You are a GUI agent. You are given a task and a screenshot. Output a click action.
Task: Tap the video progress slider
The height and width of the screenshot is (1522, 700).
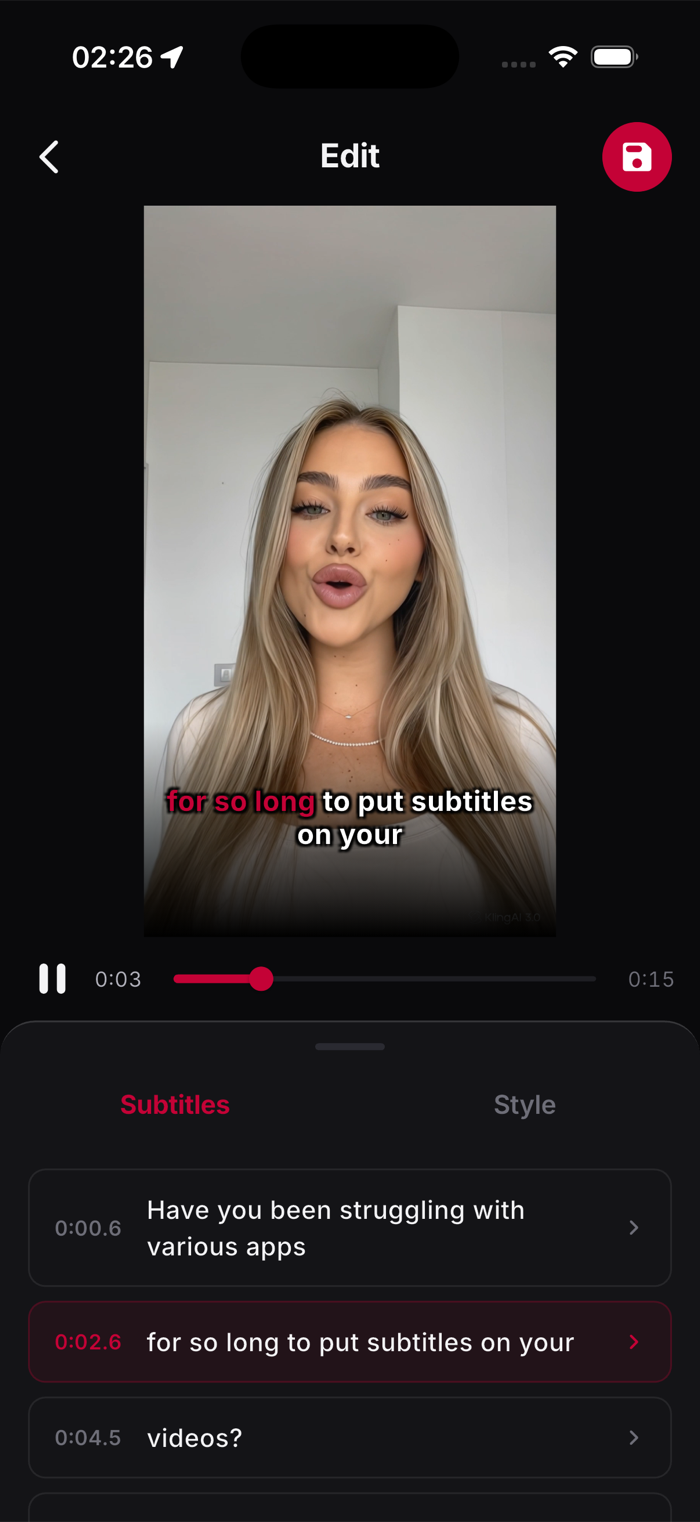(385, 979)
